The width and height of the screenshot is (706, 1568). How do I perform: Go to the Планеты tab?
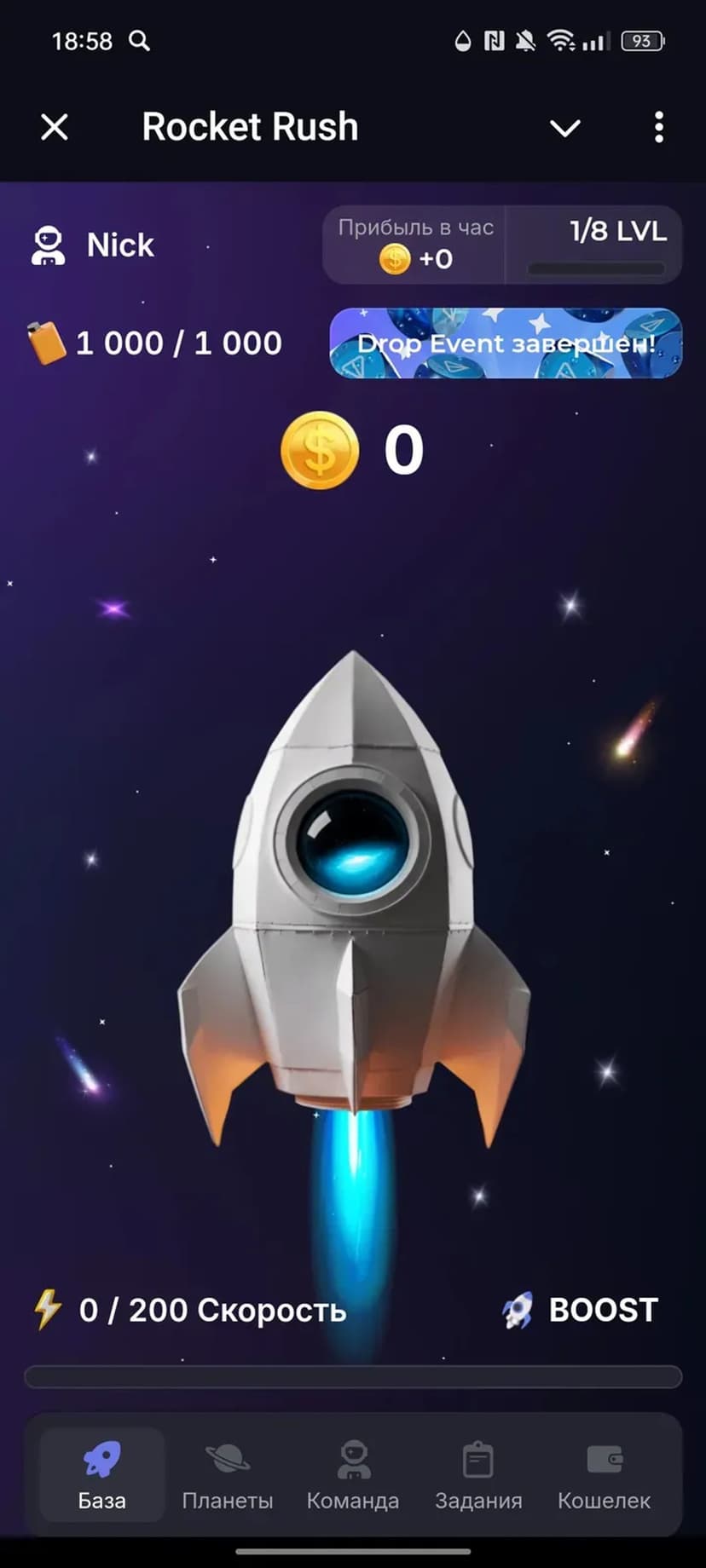(x=228, y=1475)
